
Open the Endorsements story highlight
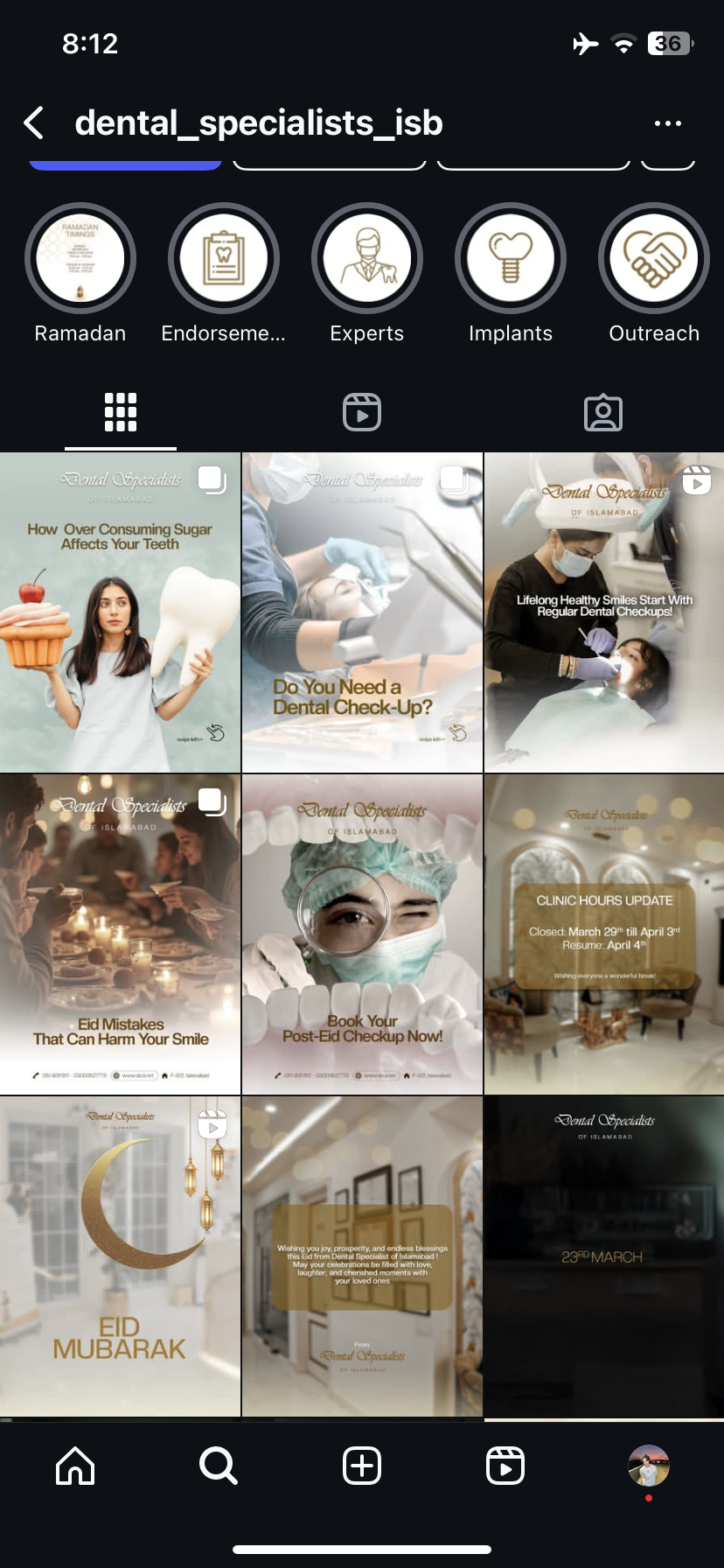[x=224, y=259]
